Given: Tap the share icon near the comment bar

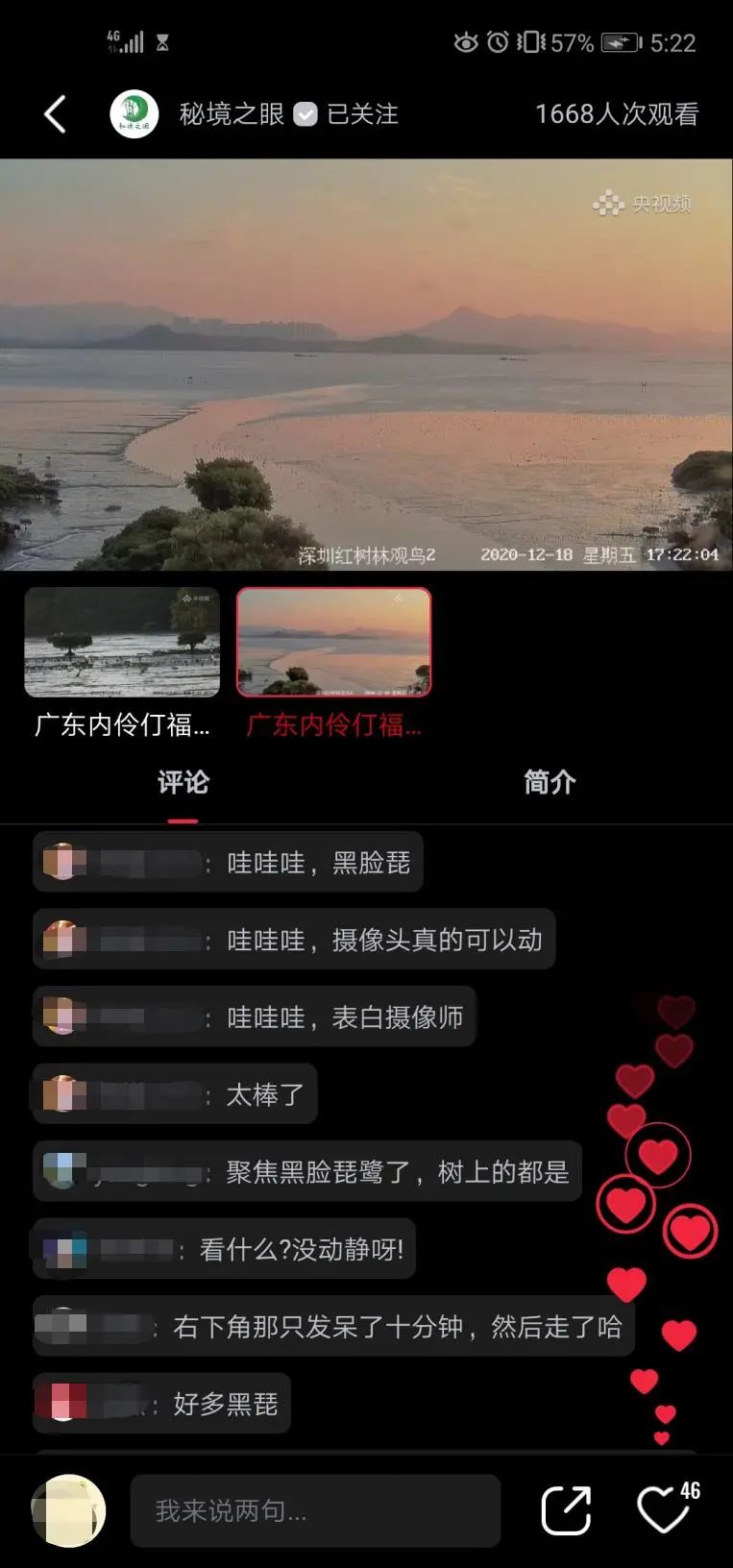Looking at the screenshot, I should [x=566, y=1510].
